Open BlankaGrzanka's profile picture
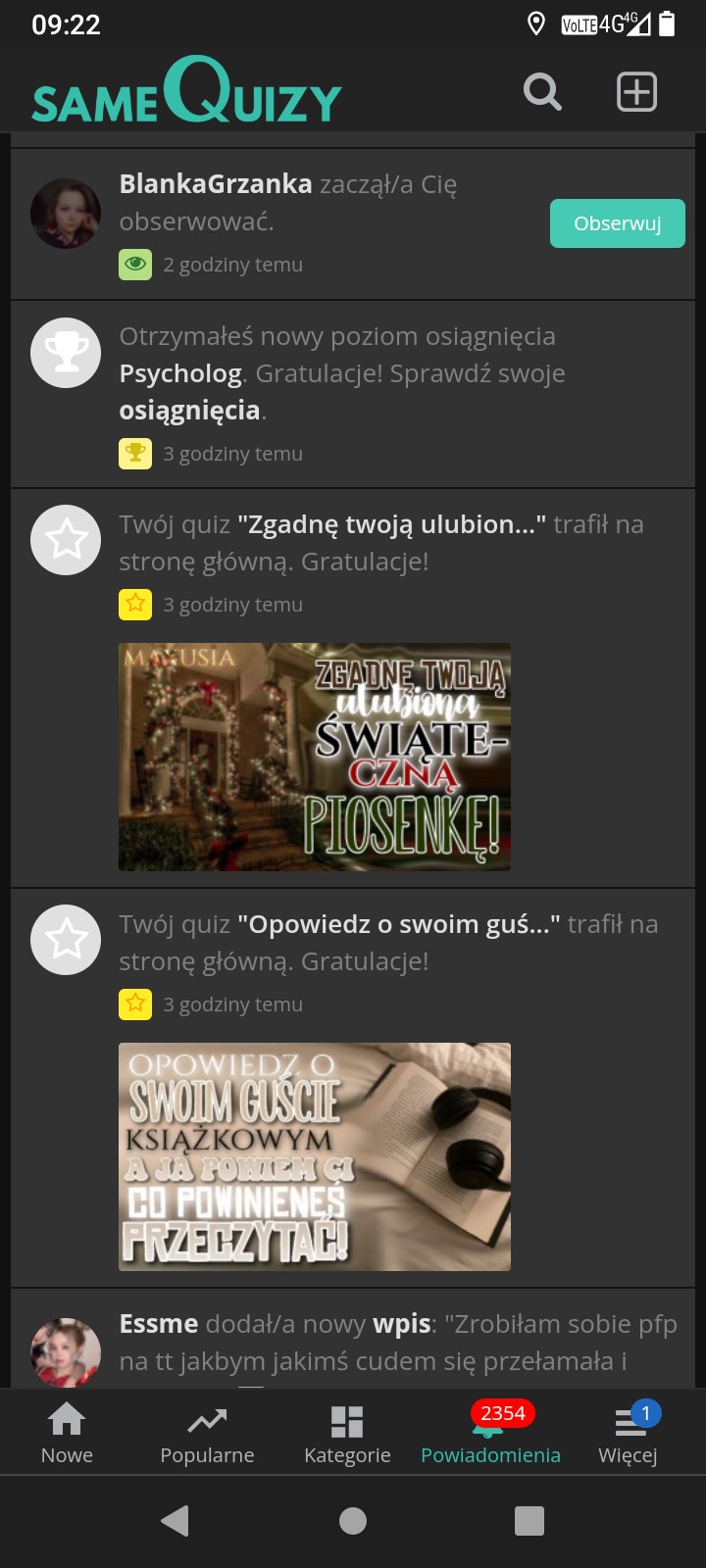This screenshot has height=1568, width=706. point(66,214)
